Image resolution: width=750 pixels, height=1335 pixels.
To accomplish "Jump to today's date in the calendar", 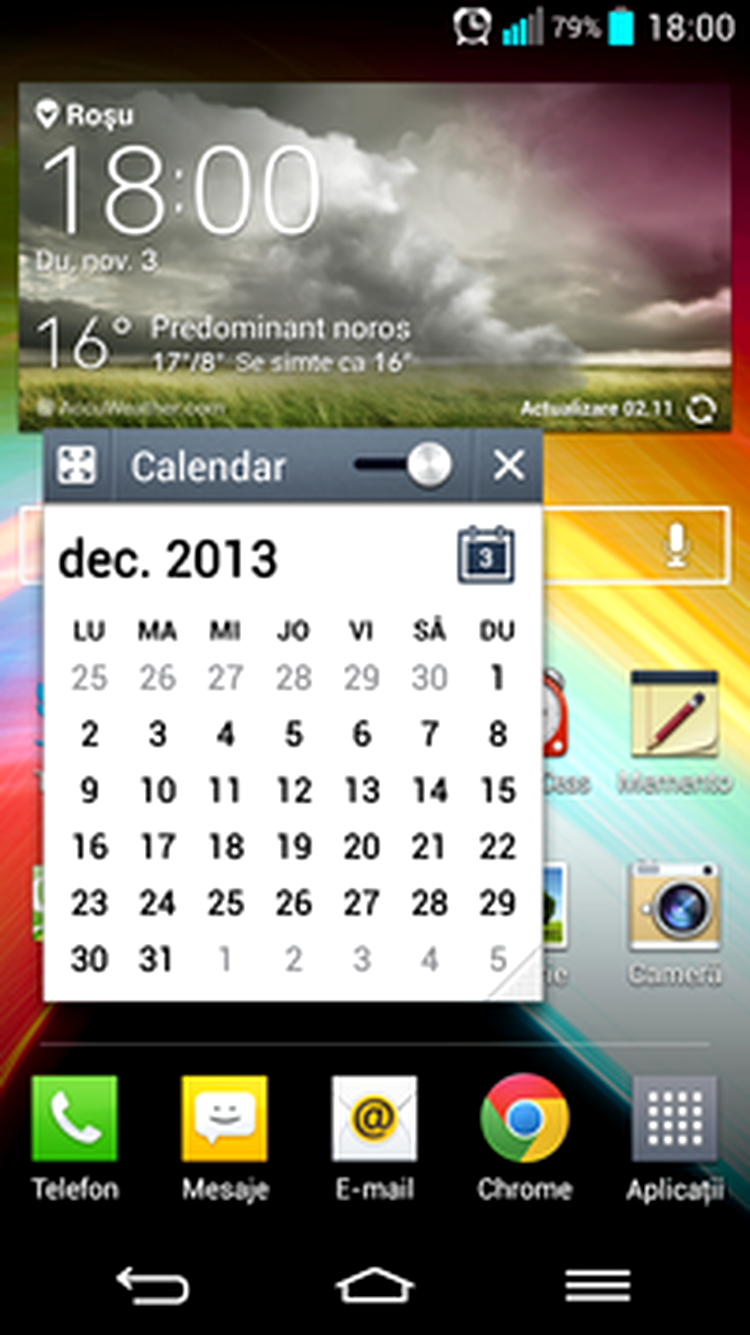I will click(x=486, y=556).
